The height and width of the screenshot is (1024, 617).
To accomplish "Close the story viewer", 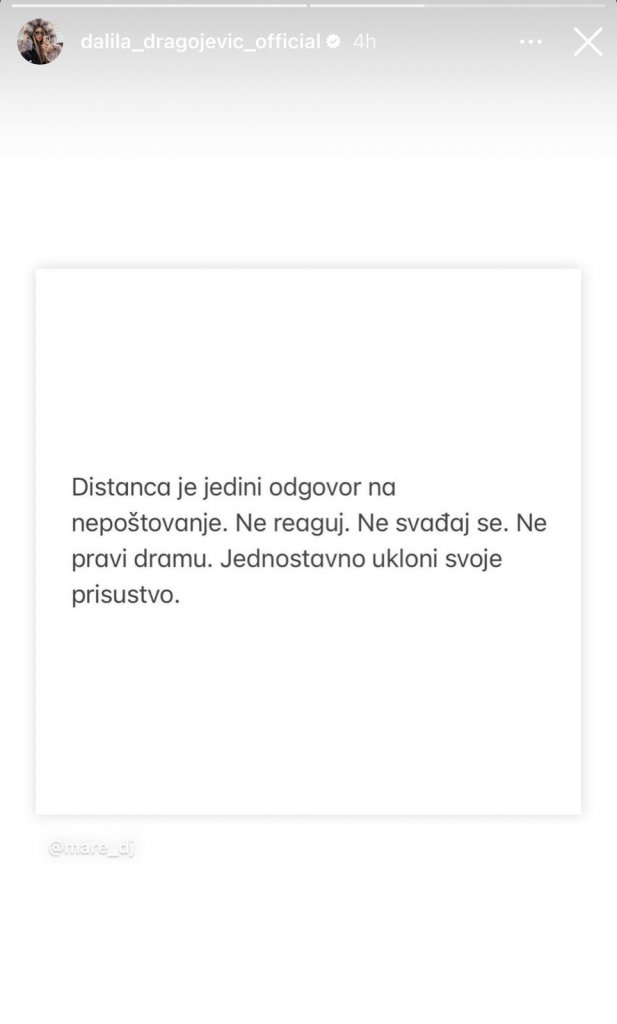I will (587, 42).
